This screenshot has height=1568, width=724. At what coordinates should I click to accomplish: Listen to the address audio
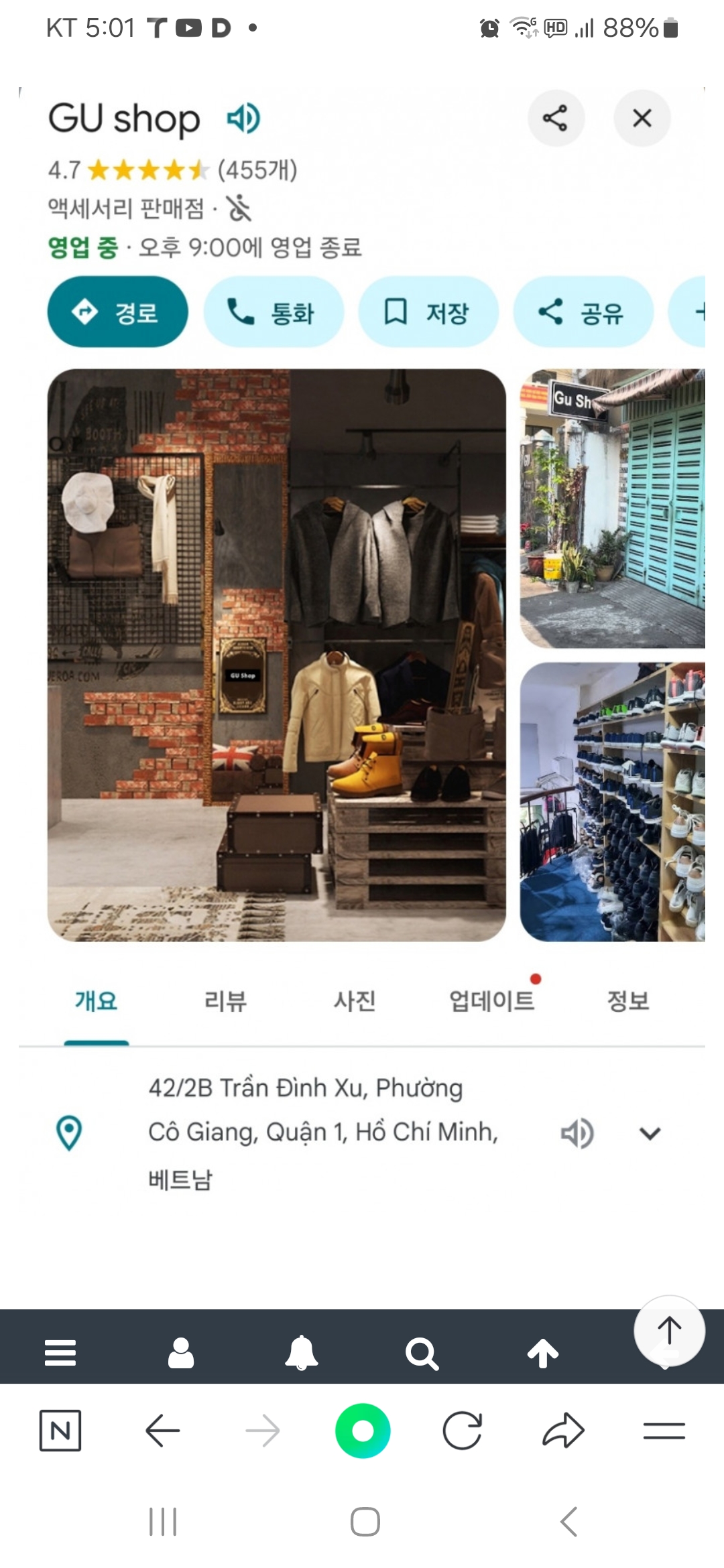[577, 1133]
